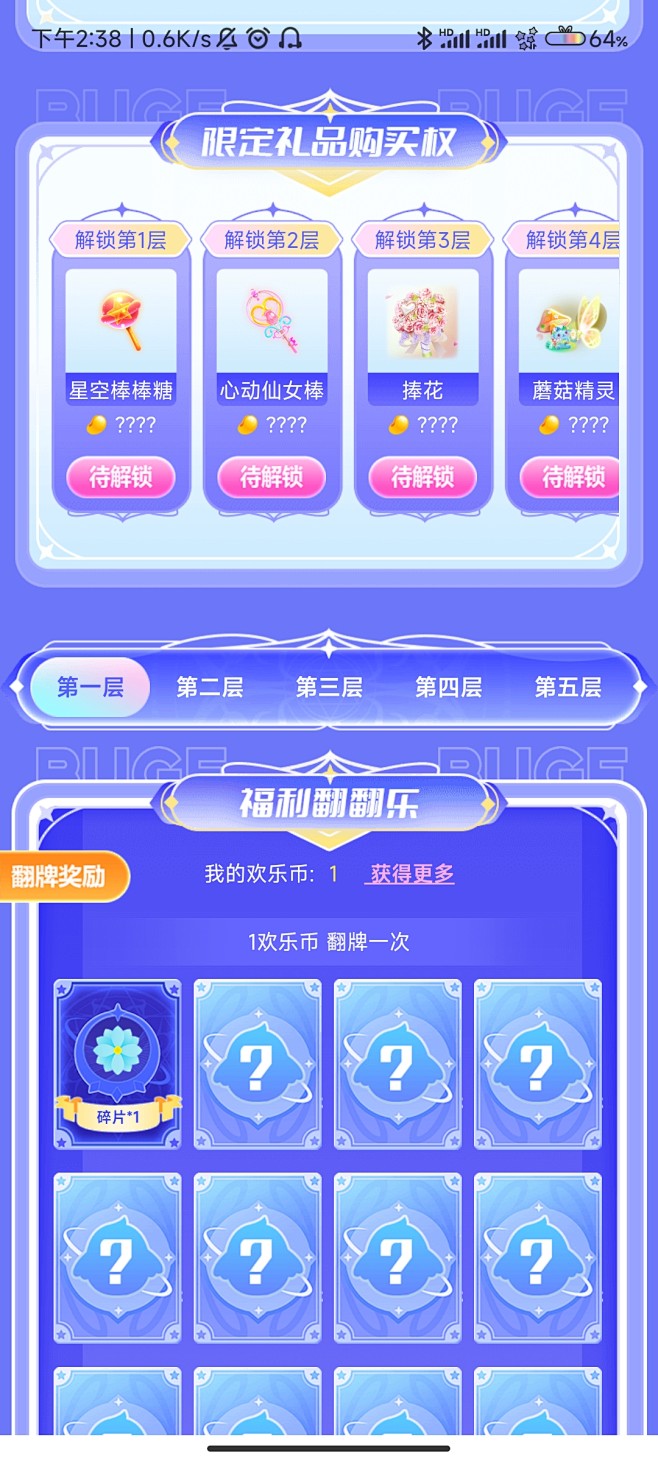
Task: Open the 翻牌奖励 side button
Action: (60, 877)
